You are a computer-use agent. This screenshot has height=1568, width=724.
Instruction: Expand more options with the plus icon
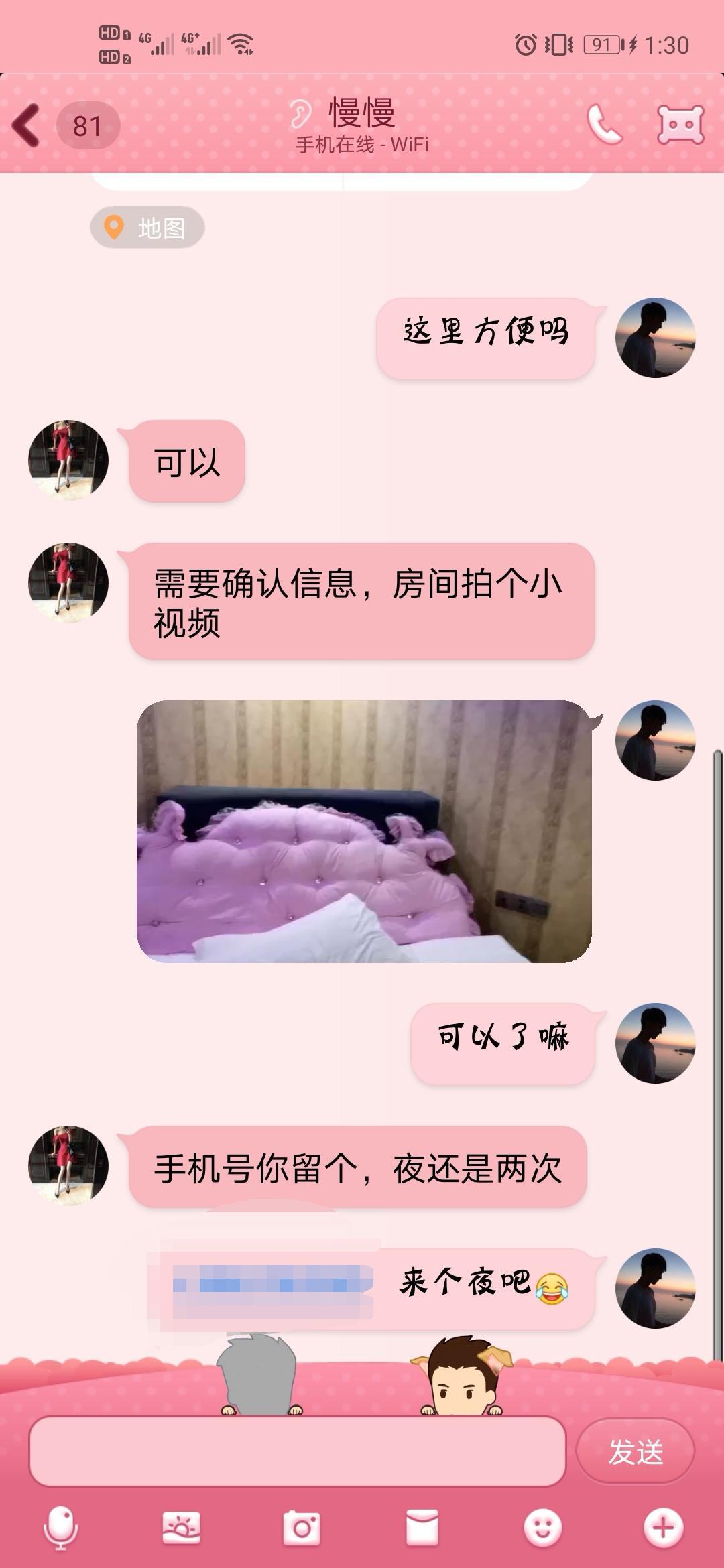[663, 1528]
